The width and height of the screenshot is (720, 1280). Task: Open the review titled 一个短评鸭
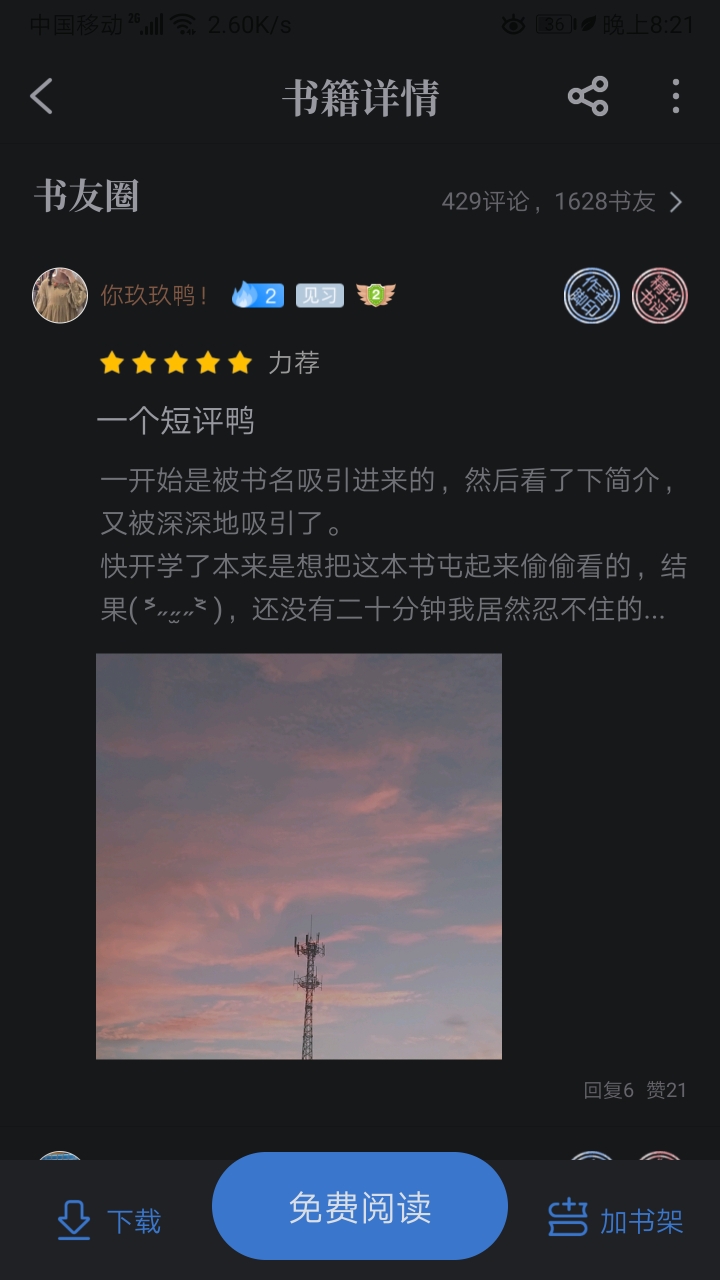pos(176,421)
